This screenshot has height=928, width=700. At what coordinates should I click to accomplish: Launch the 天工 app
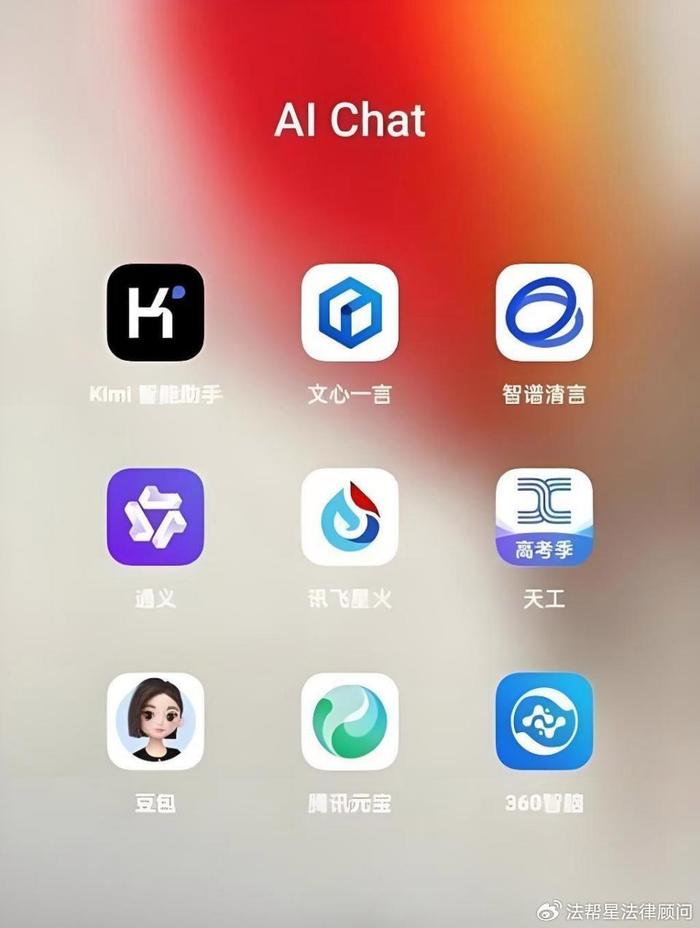[x=544, y=517]
